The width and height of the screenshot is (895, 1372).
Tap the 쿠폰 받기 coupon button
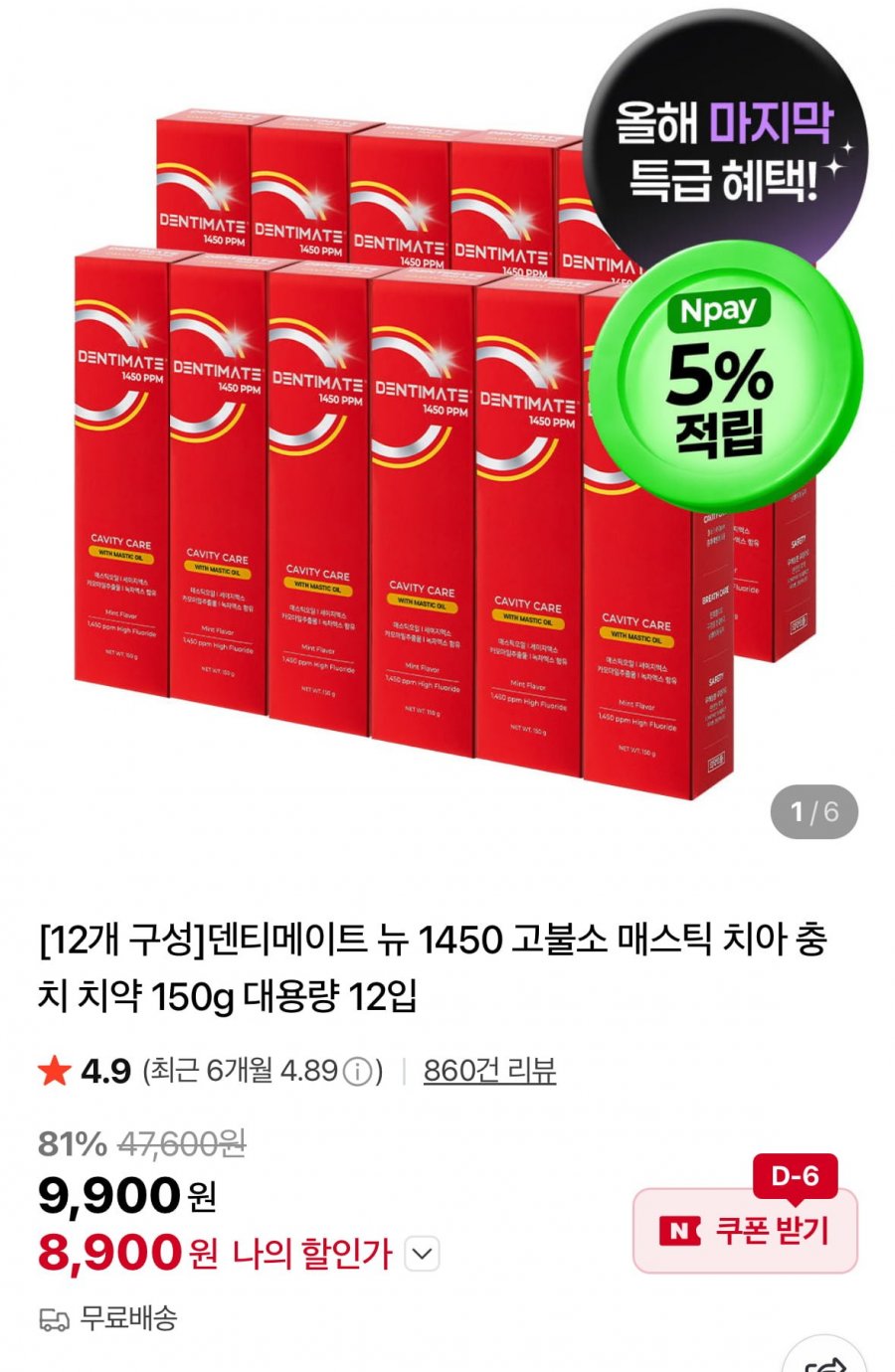point(745,1231)
